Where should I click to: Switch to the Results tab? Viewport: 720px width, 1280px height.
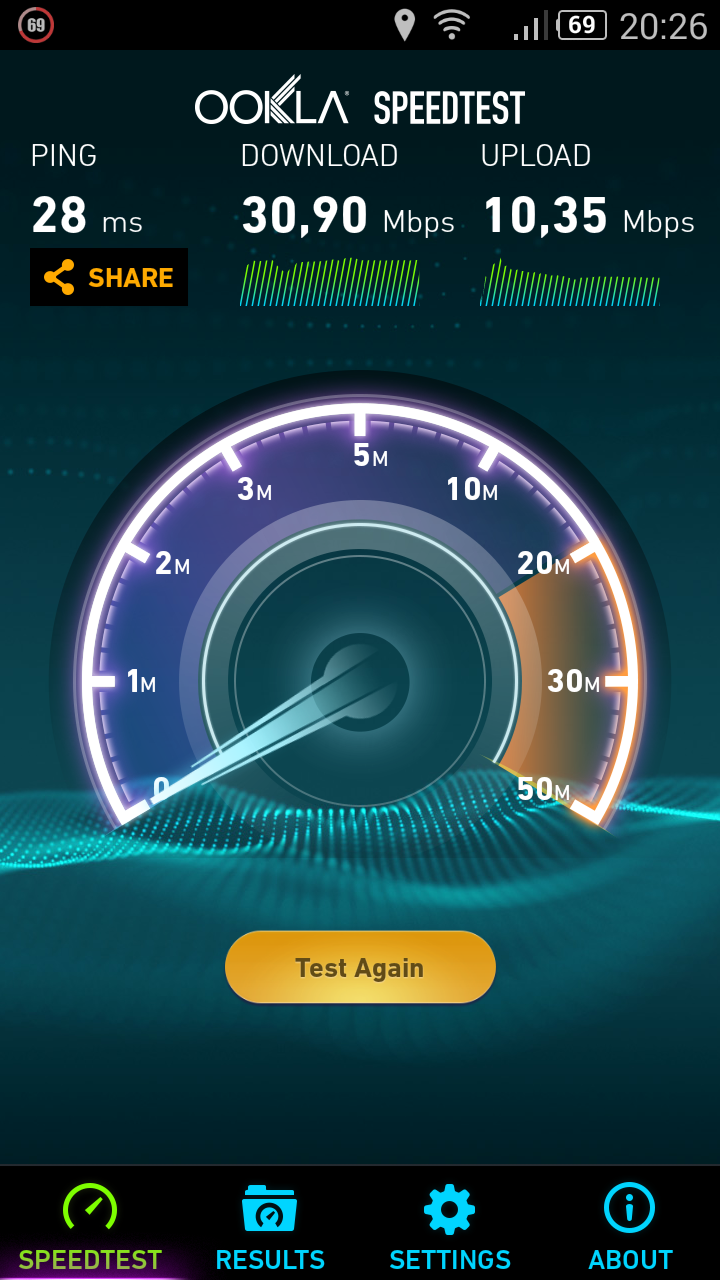pos(270,1225)
